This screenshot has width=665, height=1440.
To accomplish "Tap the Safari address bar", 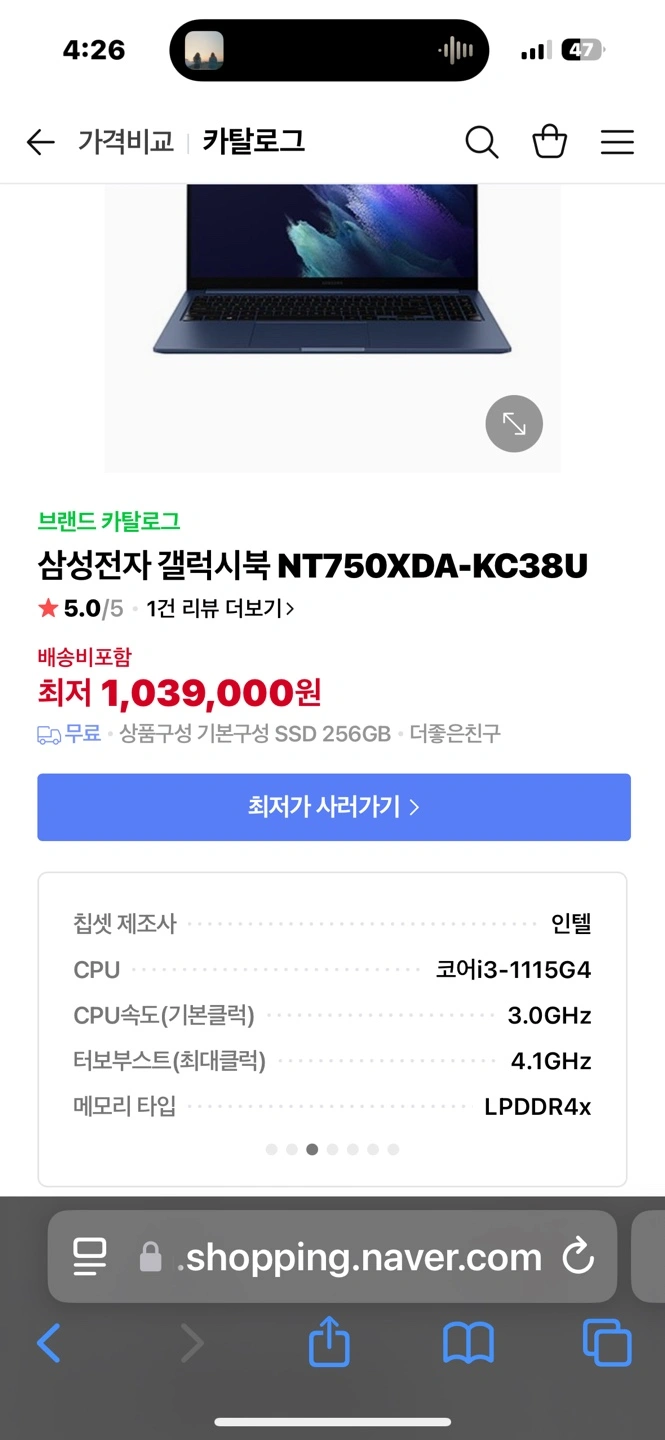I will [x=332, y=1257].
